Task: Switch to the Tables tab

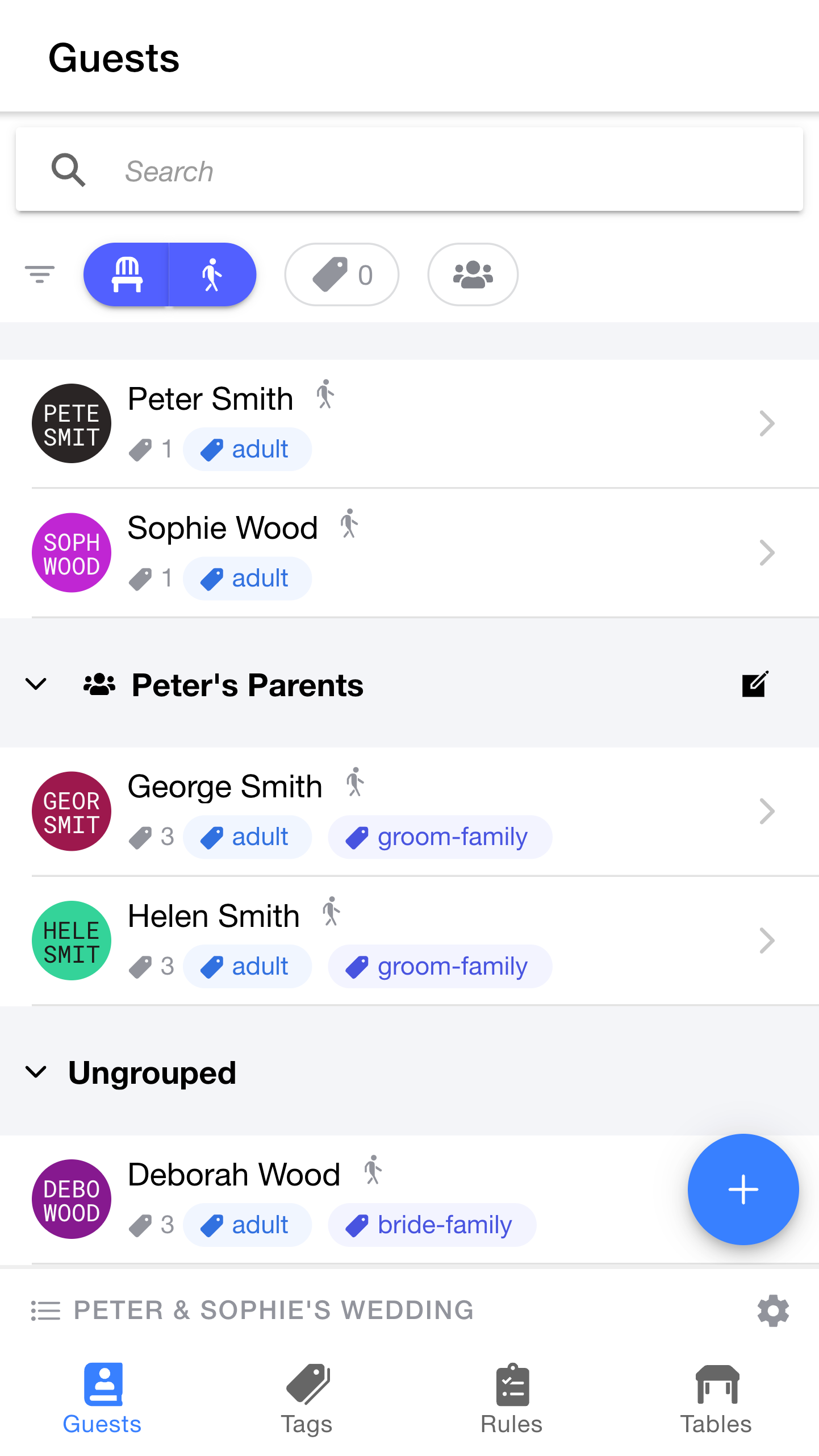Action: [716, 1399]
